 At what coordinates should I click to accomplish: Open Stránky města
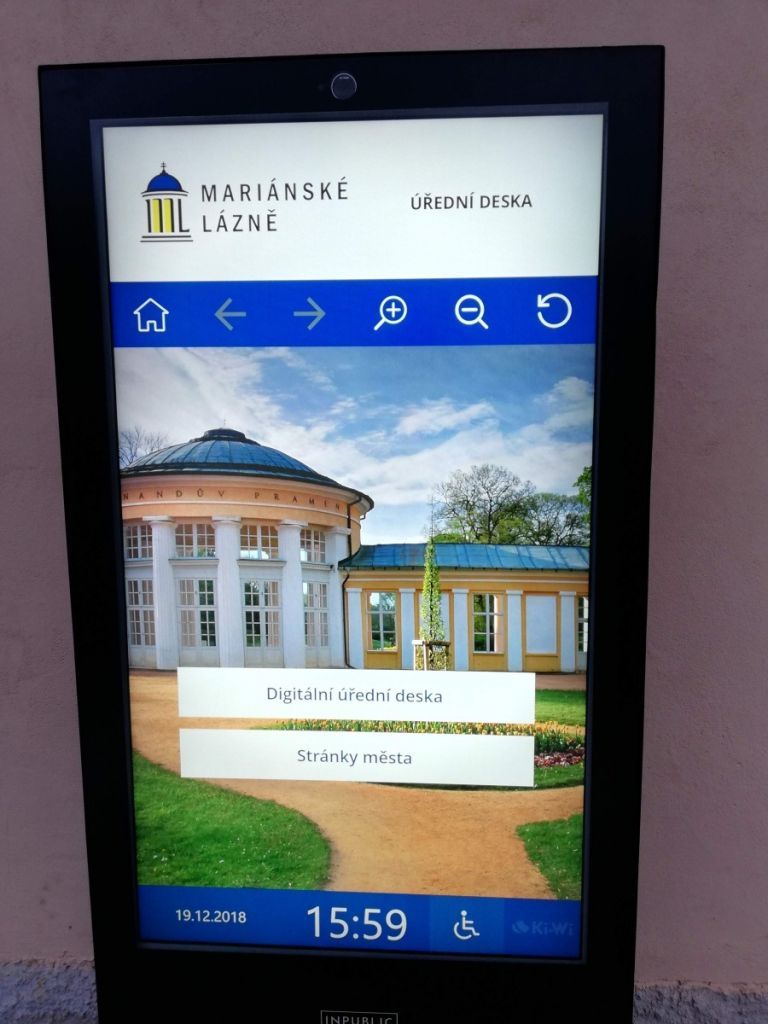tap(355, 757)
